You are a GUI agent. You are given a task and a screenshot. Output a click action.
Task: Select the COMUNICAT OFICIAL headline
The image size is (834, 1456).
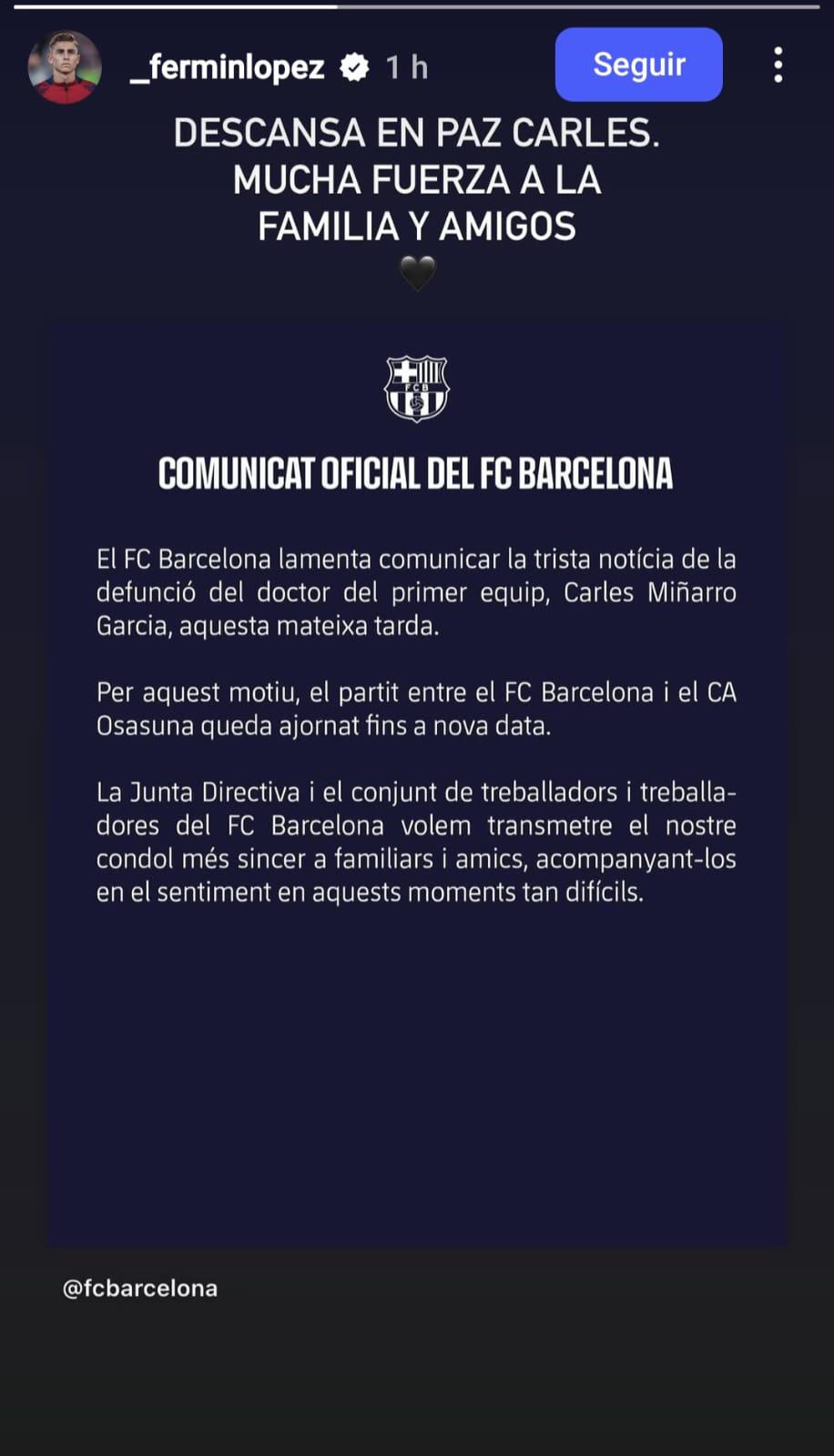click(417, 473)
